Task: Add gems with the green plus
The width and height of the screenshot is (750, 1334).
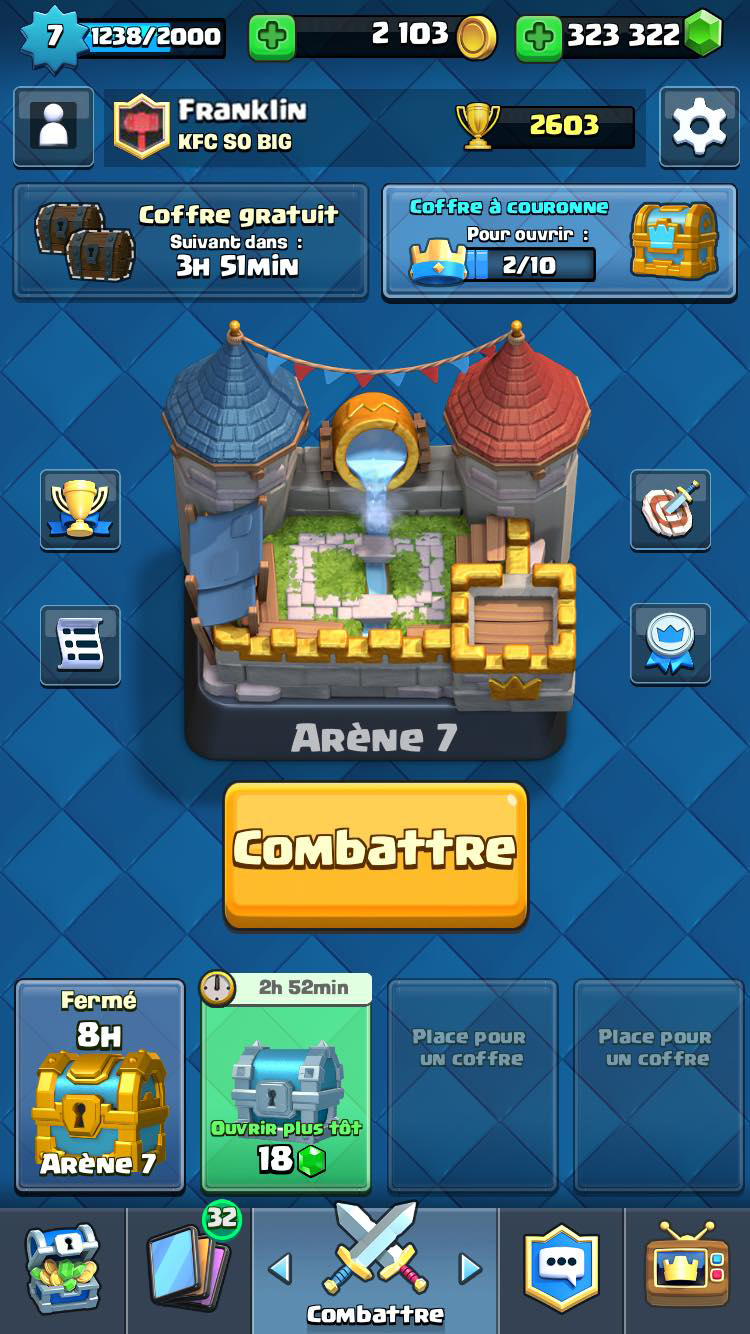Action: tap(539, 38)
